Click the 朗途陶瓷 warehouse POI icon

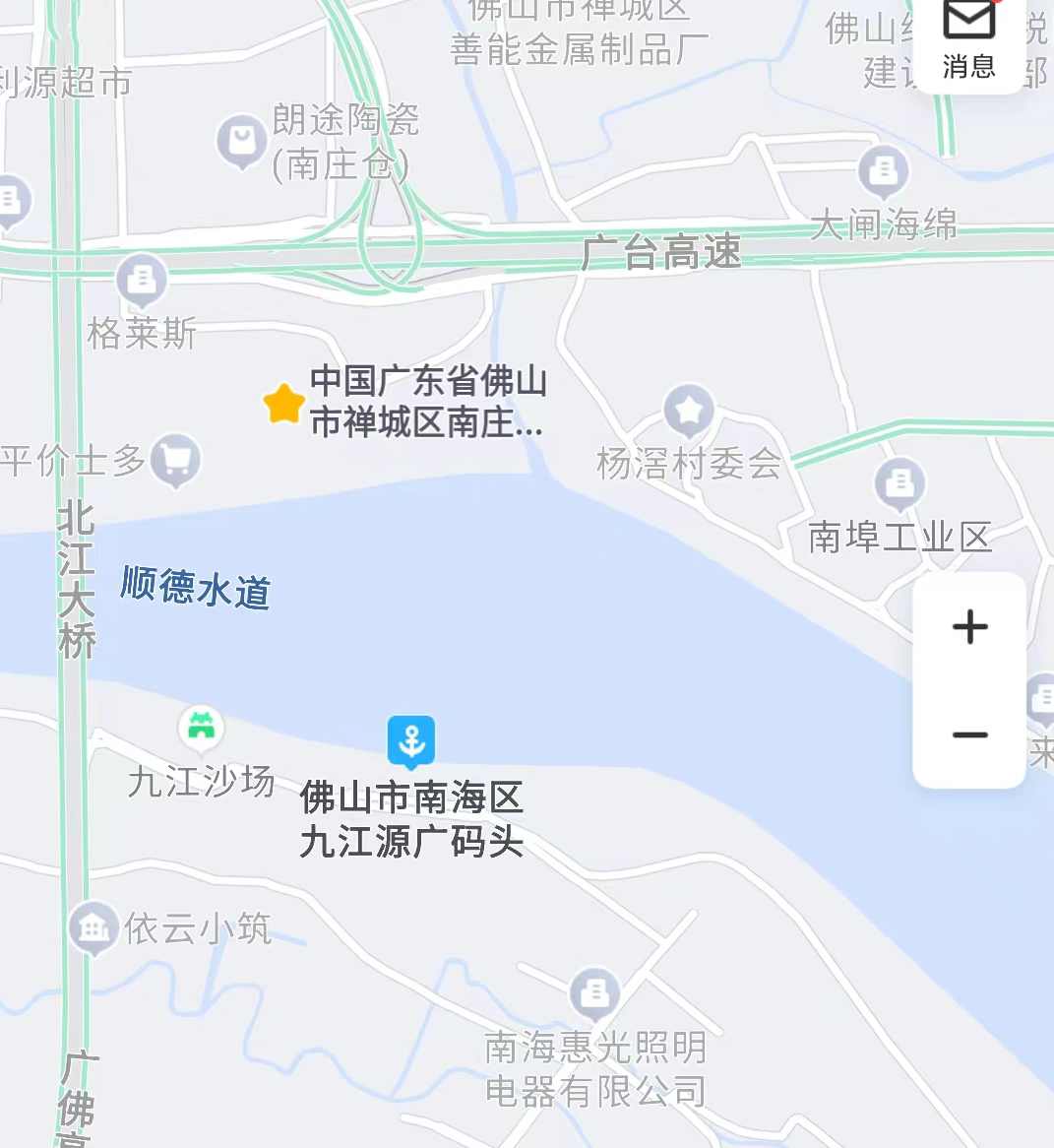coord(241,140)
